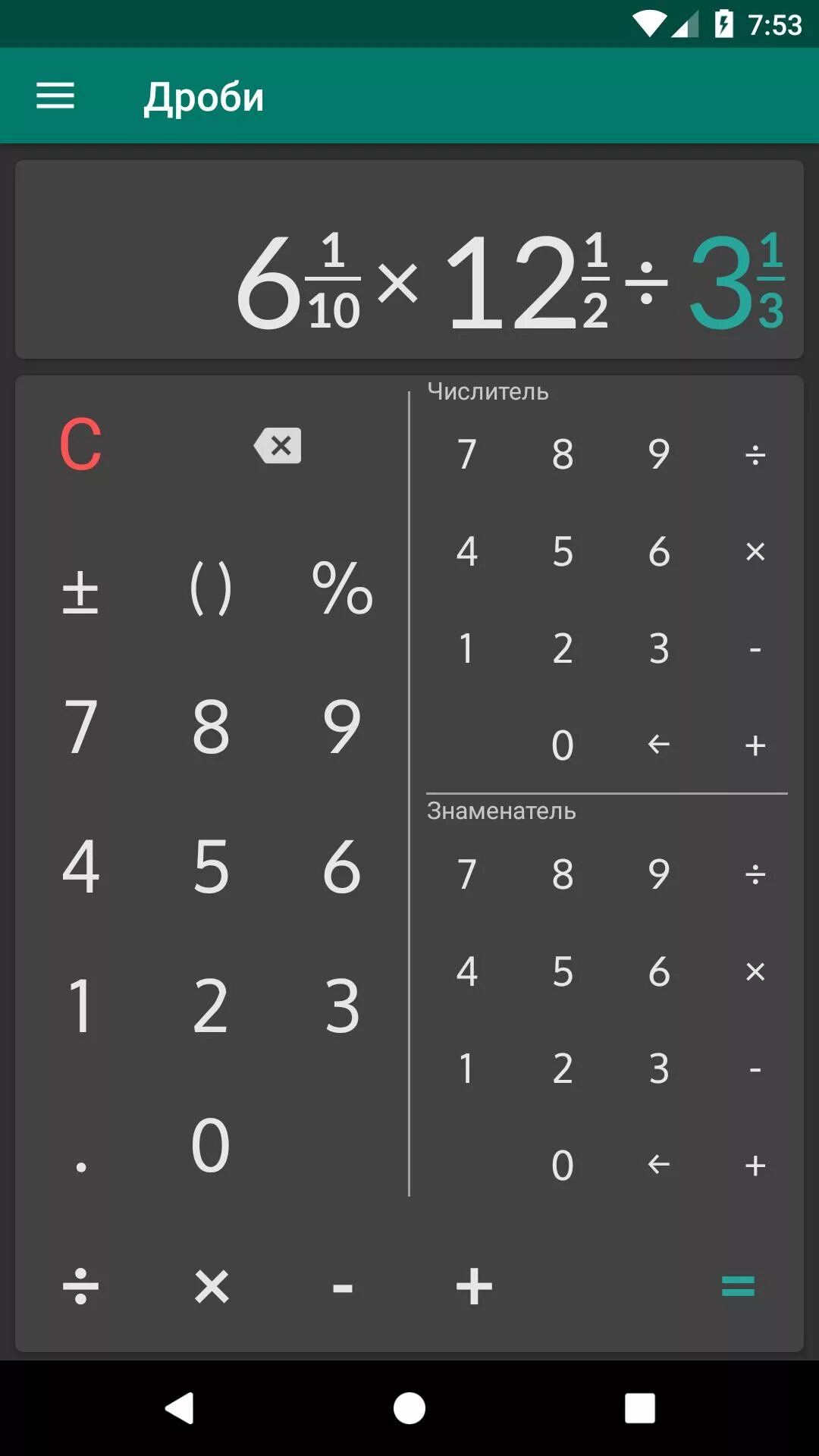This screenshot has width=819, height=1456.
Task: Enter 0 on the main whole-number keypad
Action: coord(210,1145)
